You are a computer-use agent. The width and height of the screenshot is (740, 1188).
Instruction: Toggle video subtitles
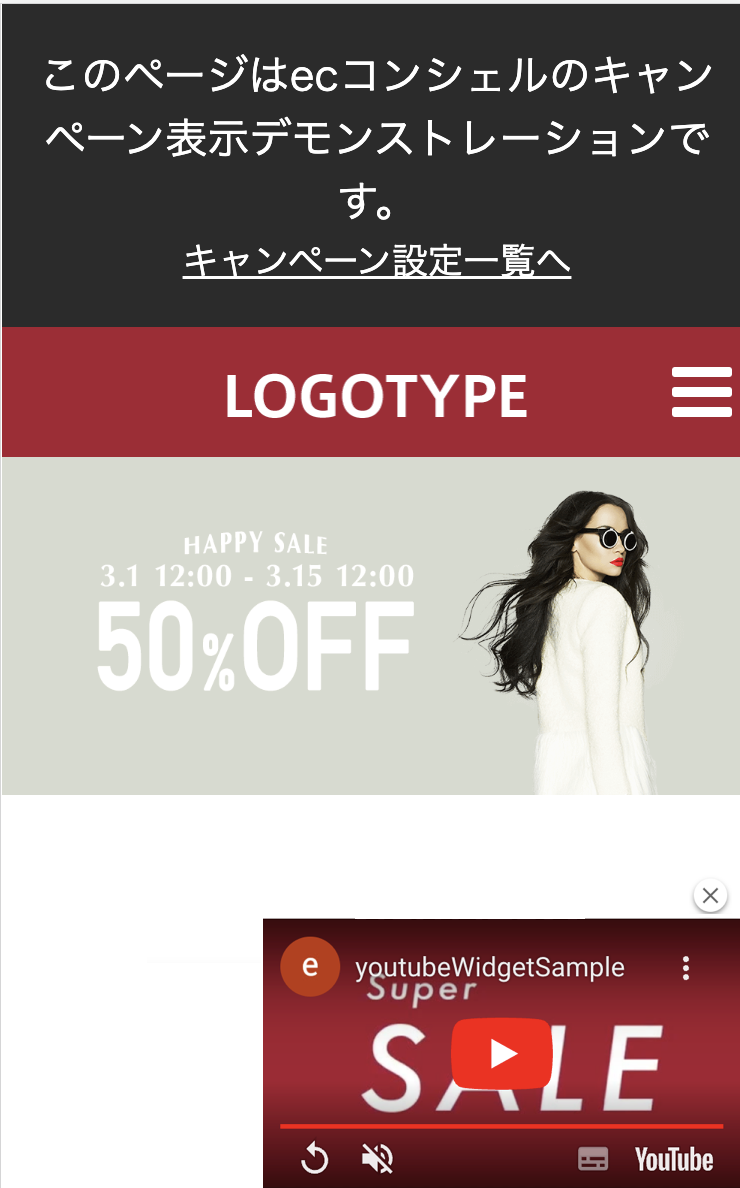[593, 1159]
